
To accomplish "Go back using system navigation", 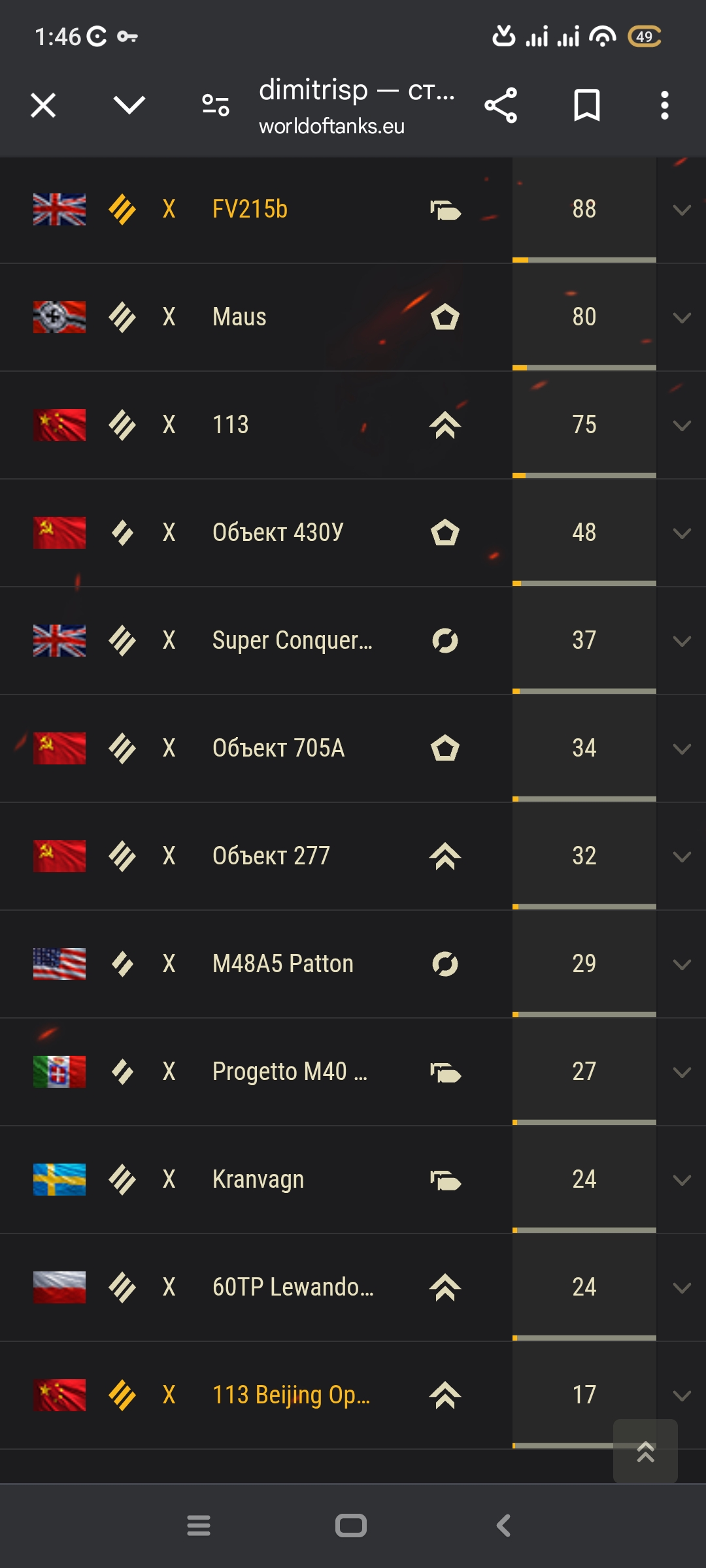I will (503, 1526).
